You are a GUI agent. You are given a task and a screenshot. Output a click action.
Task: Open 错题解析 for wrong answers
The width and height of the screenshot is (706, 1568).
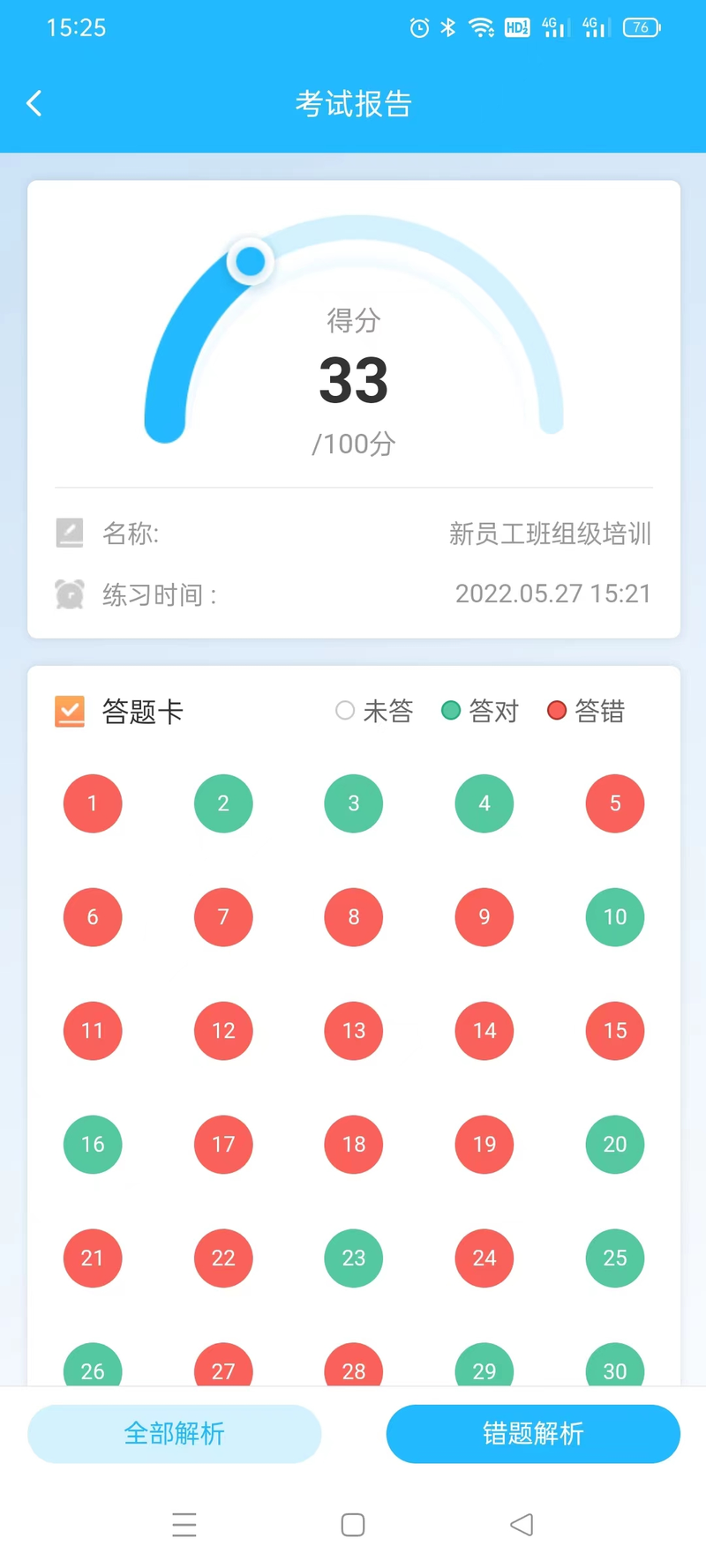(533, 1433)
